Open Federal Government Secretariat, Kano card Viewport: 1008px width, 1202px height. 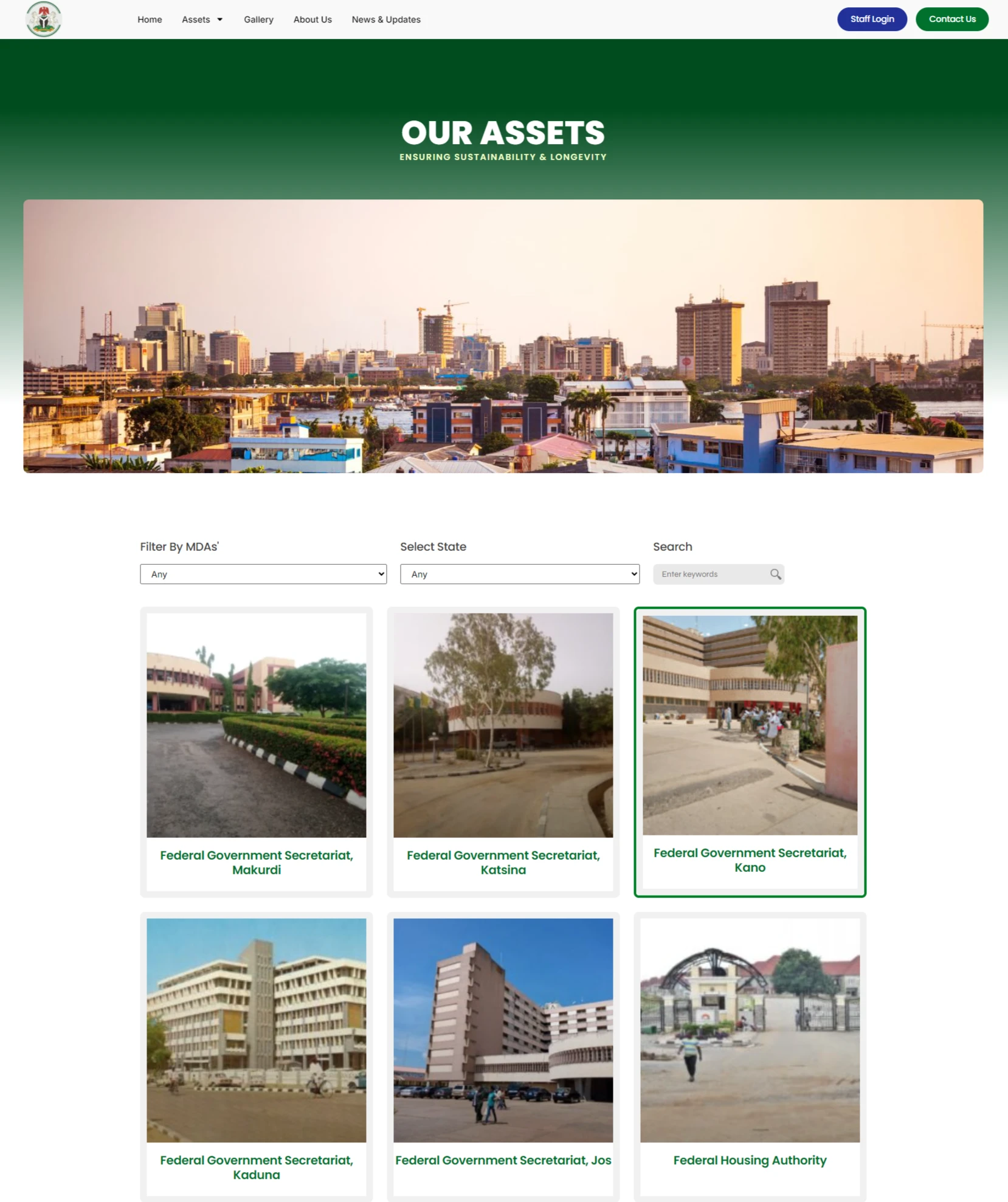750,860
